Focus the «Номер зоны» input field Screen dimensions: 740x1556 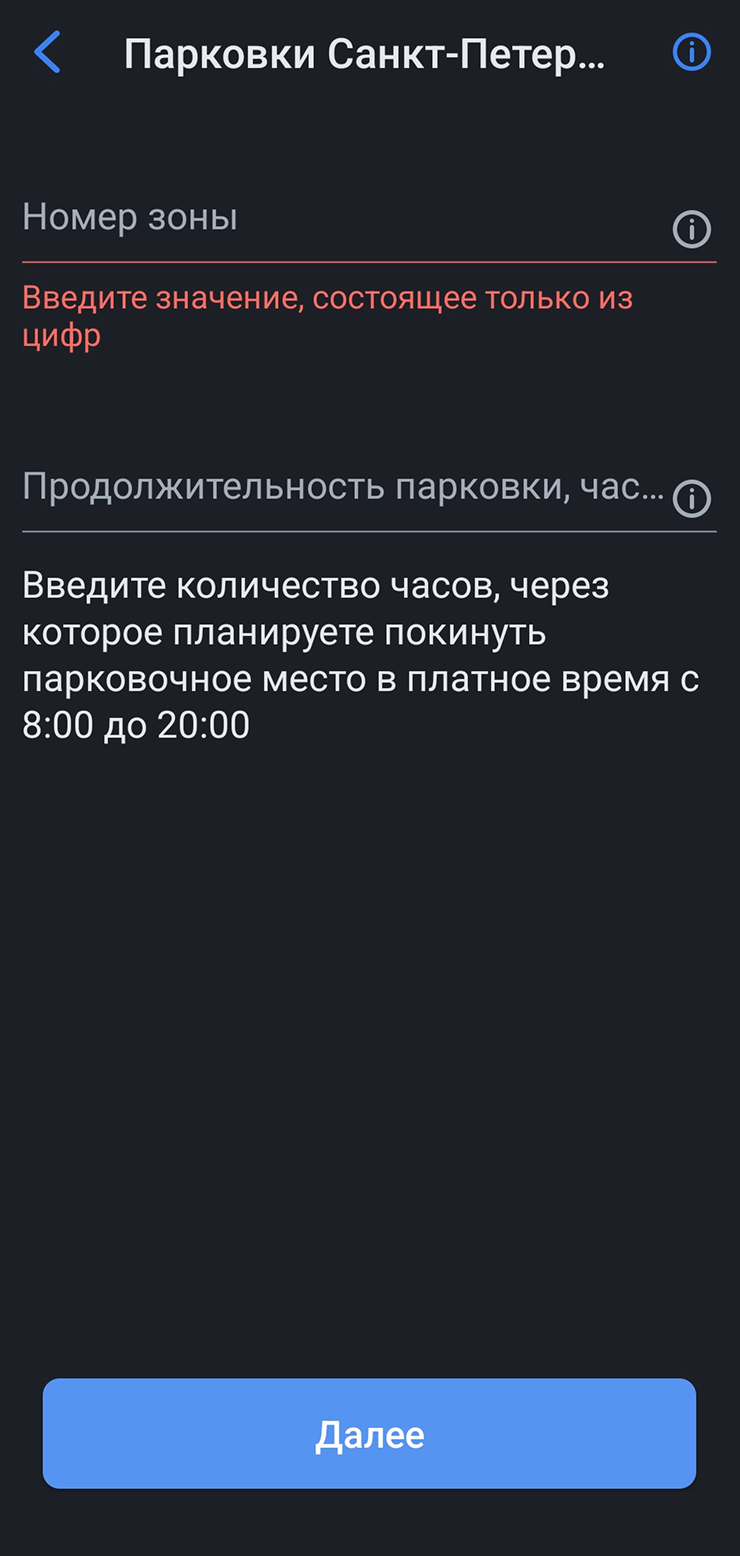click(340, 220)
